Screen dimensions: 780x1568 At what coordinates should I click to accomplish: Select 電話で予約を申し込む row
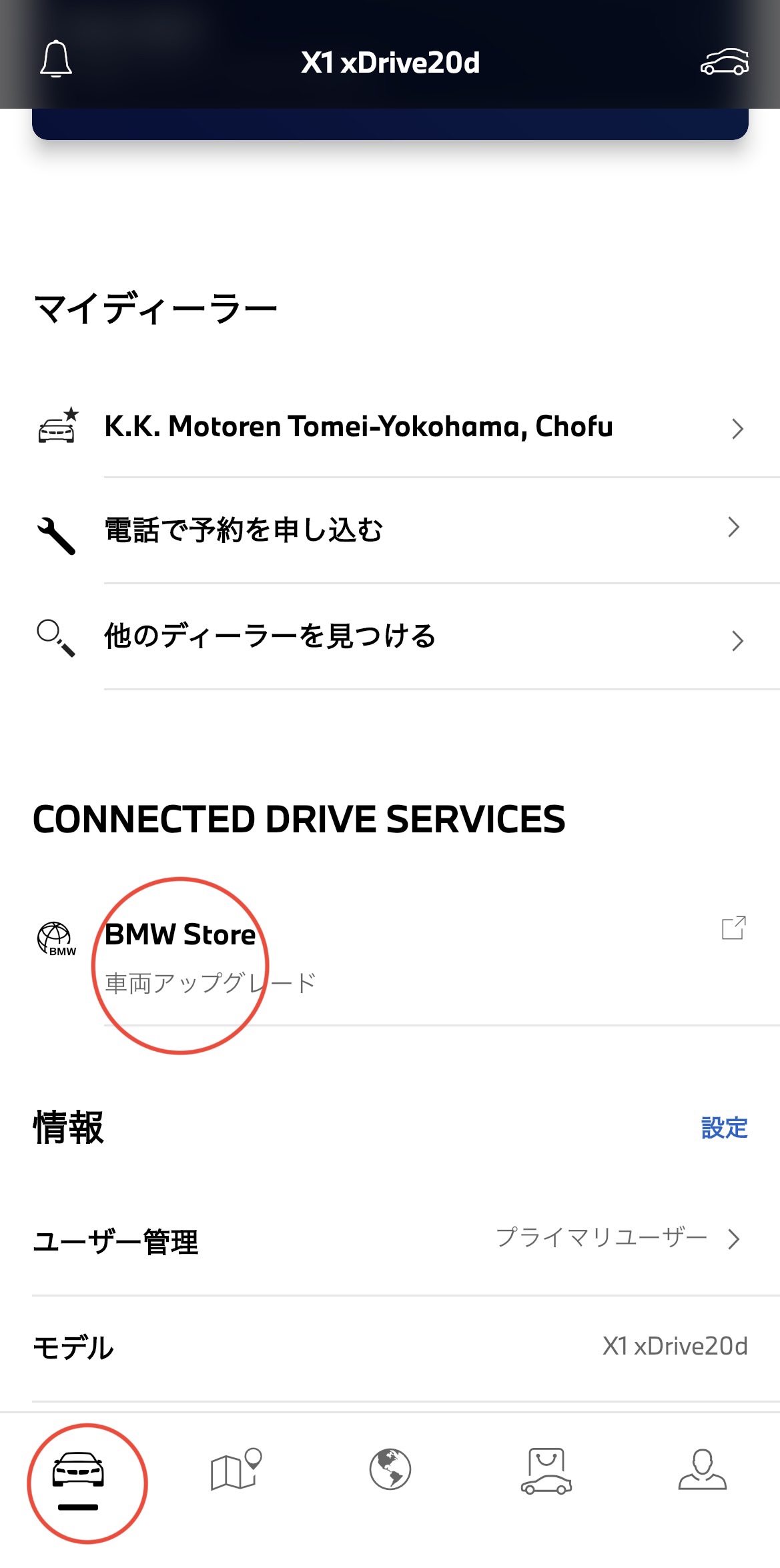click(390, 530)
